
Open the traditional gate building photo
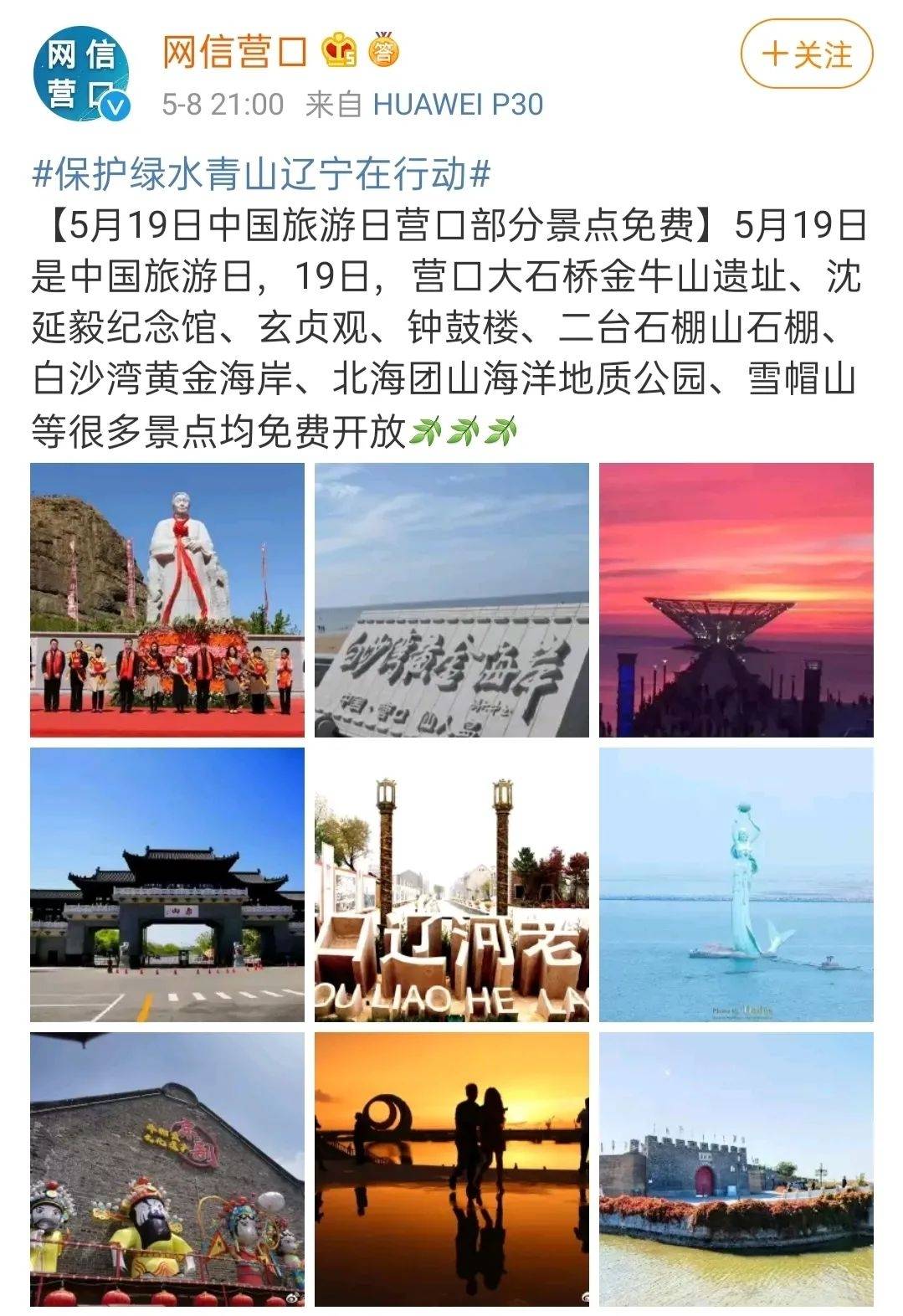[x=167, y=884]
